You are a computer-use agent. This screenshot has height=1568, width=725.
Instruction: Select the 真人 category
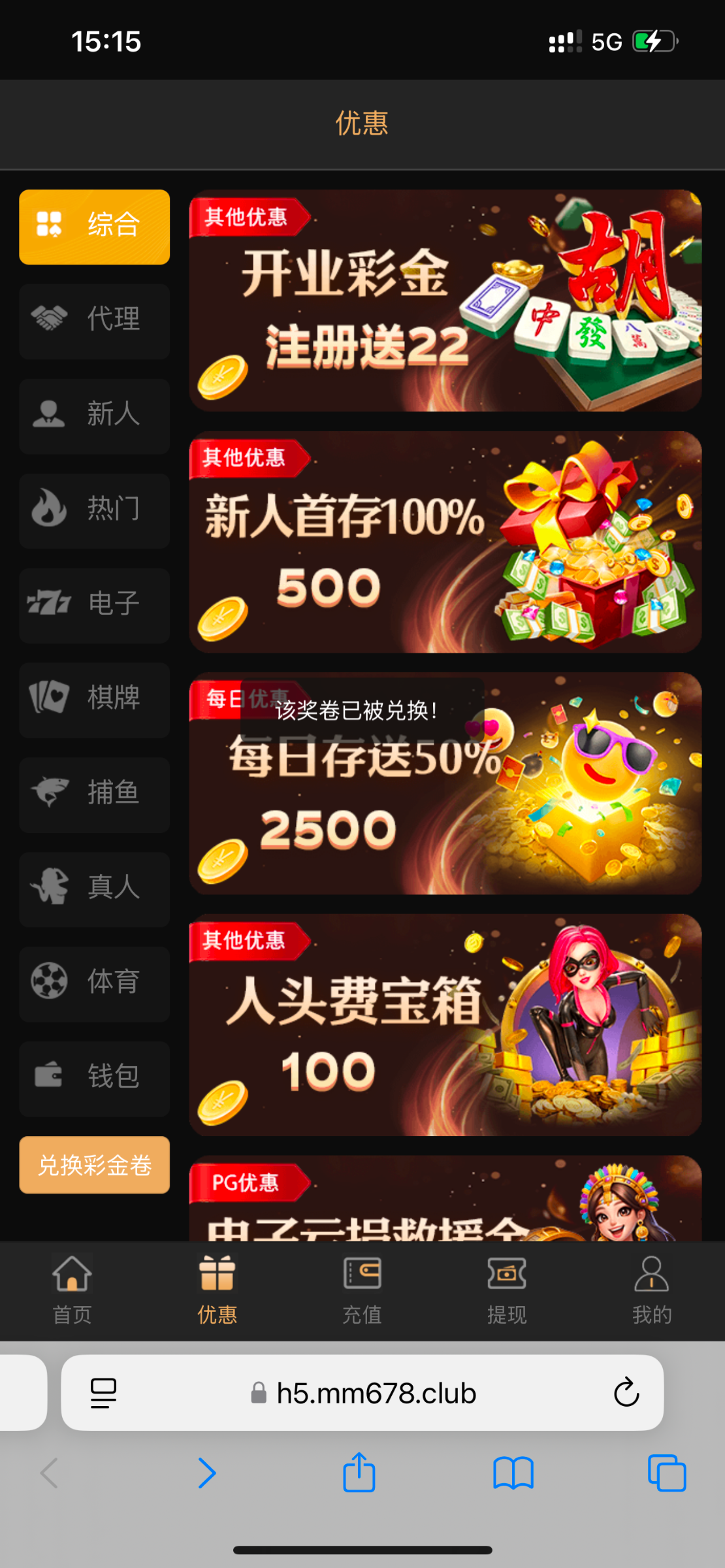click(x=95, y=889)
